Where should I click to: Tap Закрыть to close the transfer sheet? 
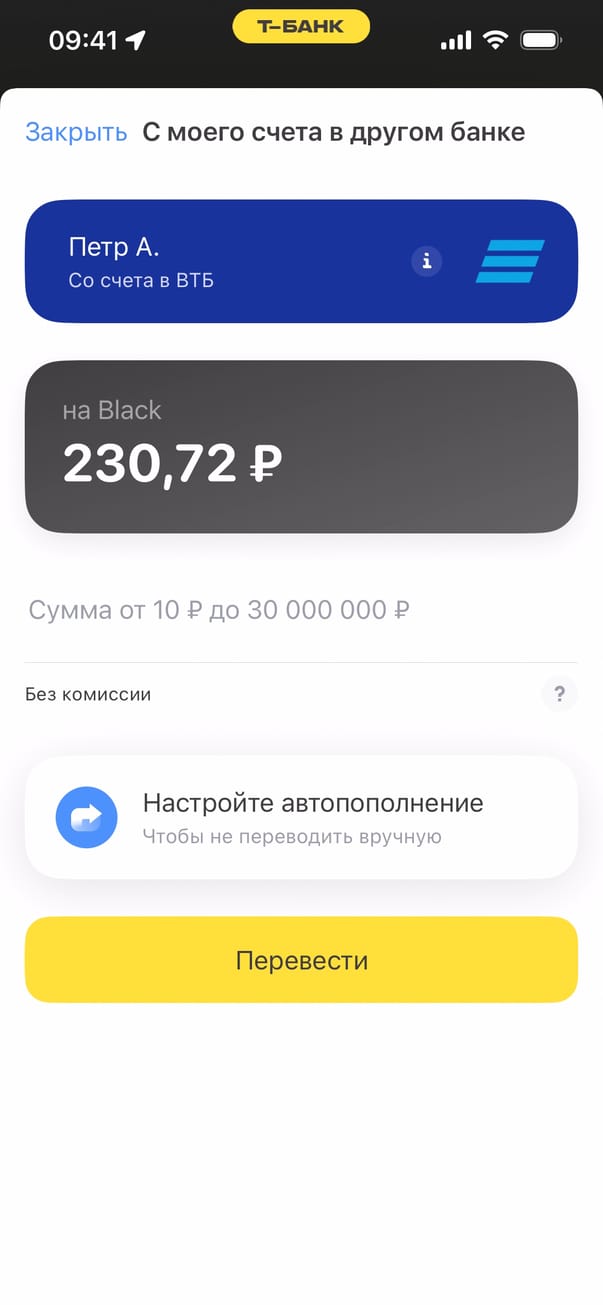pos(76,132)
